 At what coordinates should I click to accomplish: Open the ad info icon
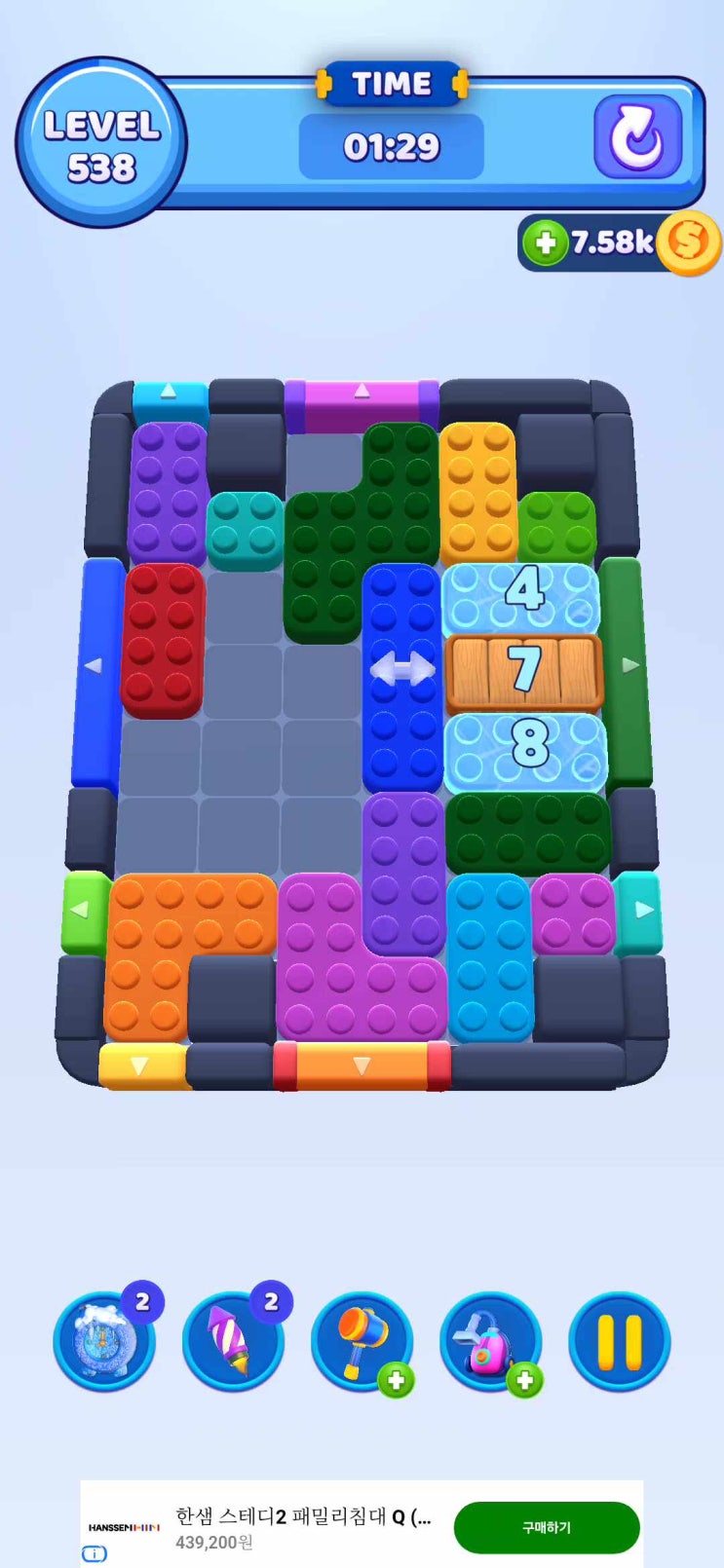click(94, 1554)
